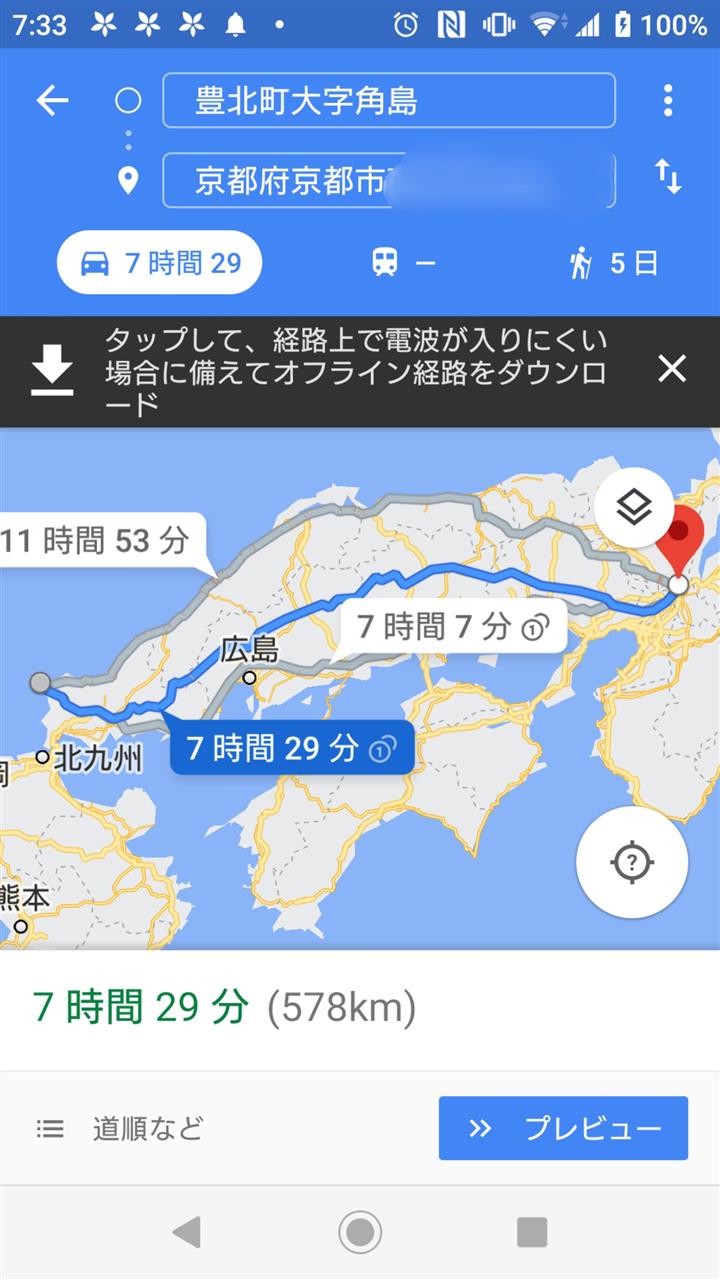Start the プレビュー route preview

pos(563,1128)
